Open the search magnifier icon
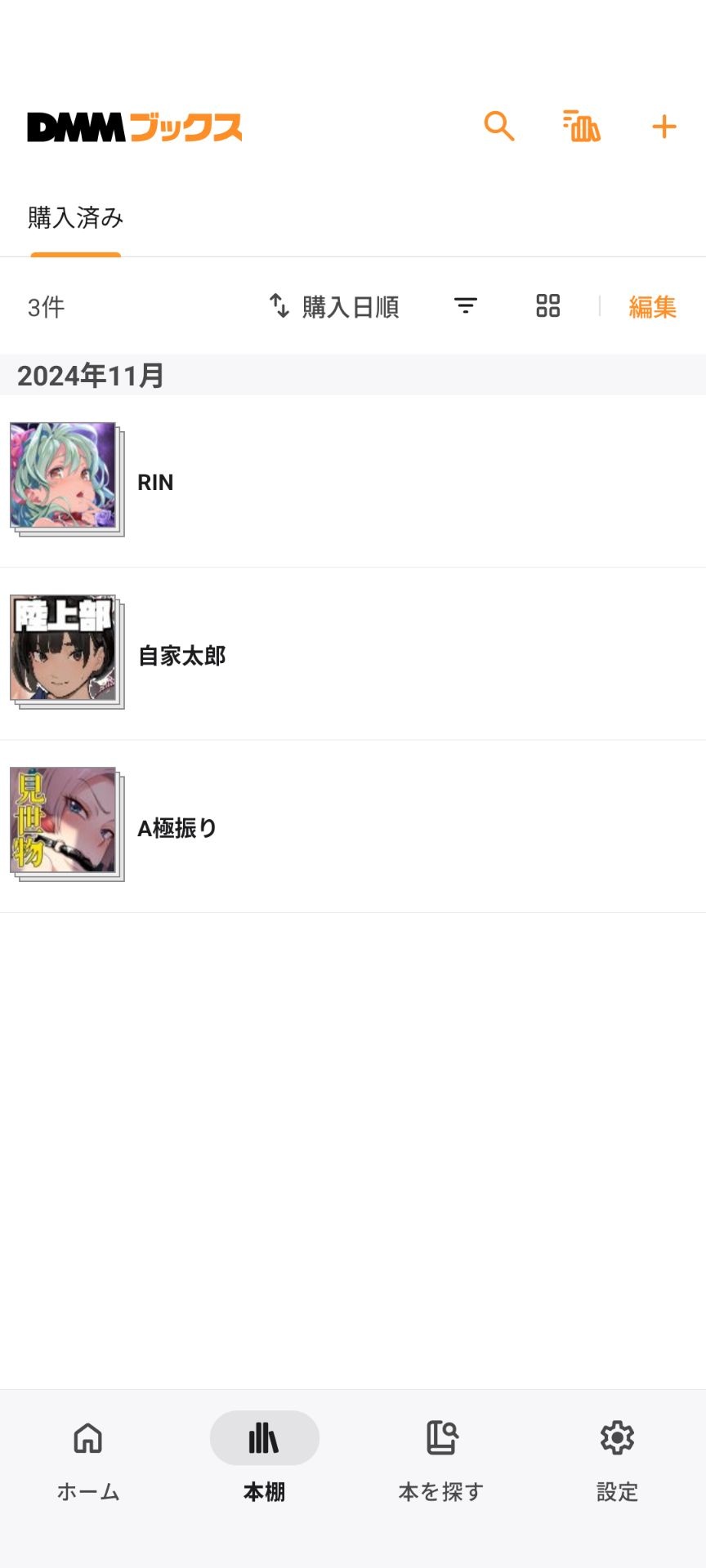The image size is (706, 1568). pyautogui.click(x=498, y=127)
